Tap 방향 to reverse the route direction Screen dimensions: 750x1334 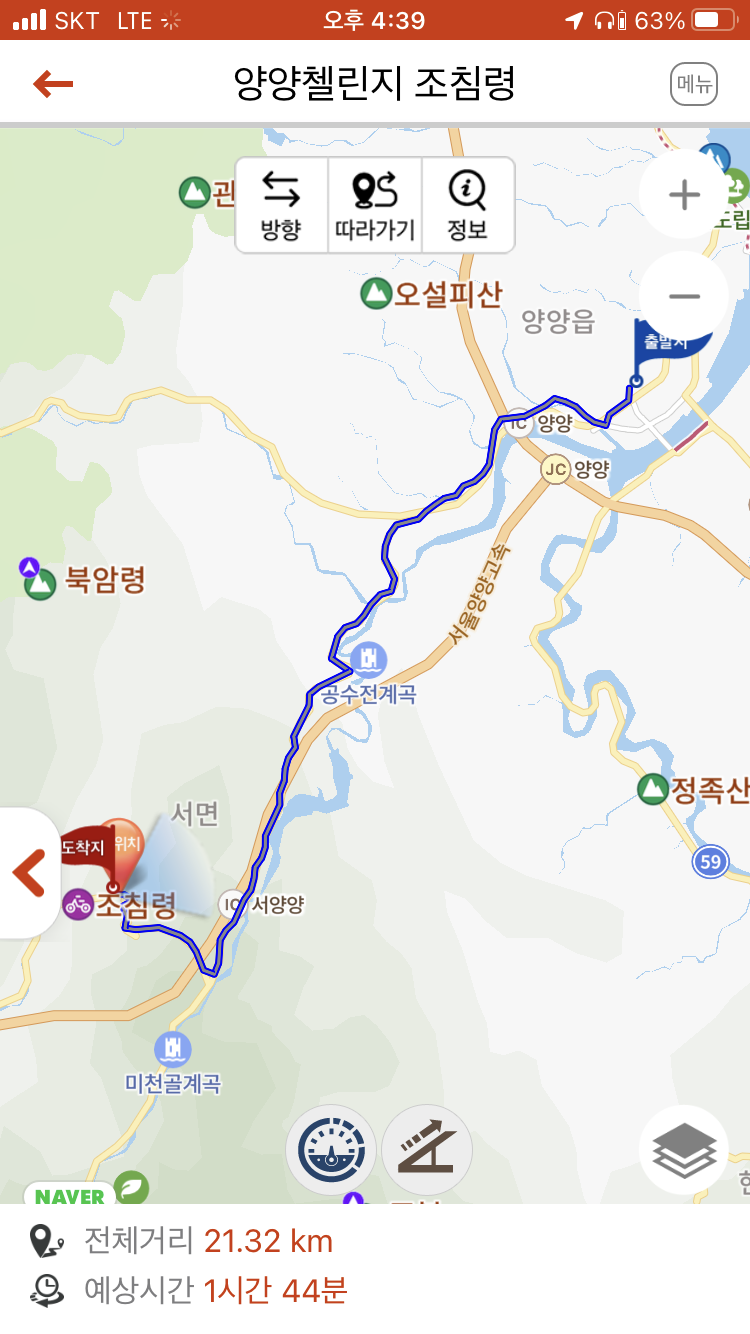pos(281,205)
